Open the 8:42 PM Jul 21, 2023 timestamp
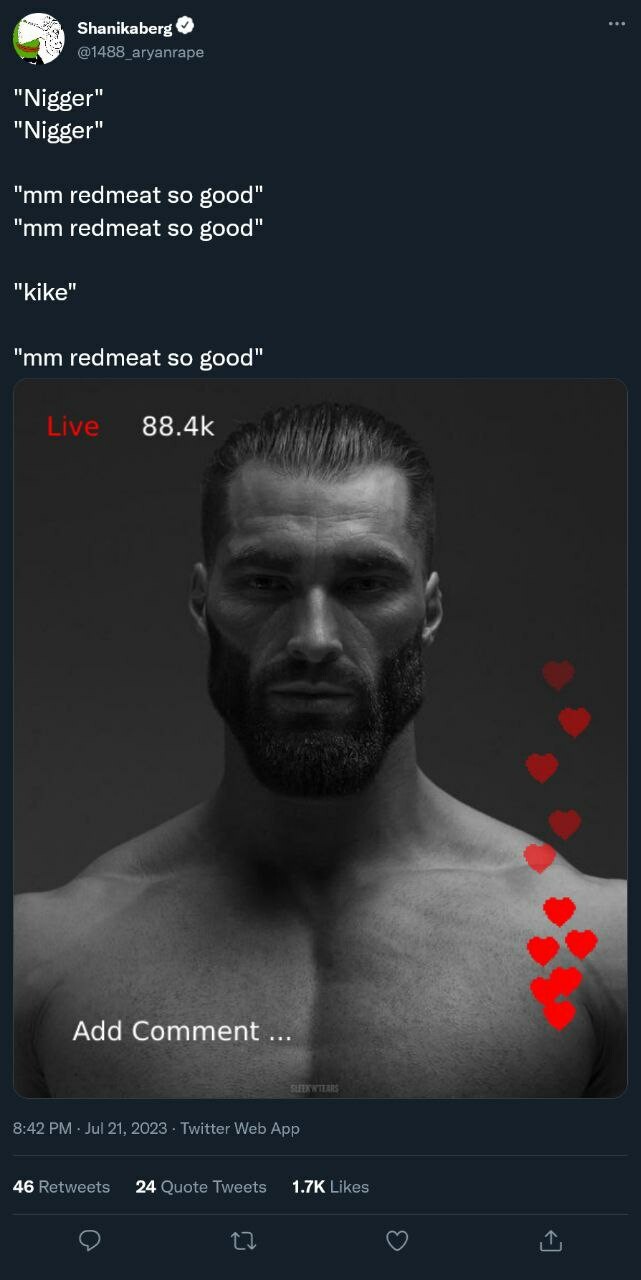This screenshot has height=1280, width=641. [x=90, y=1128]
